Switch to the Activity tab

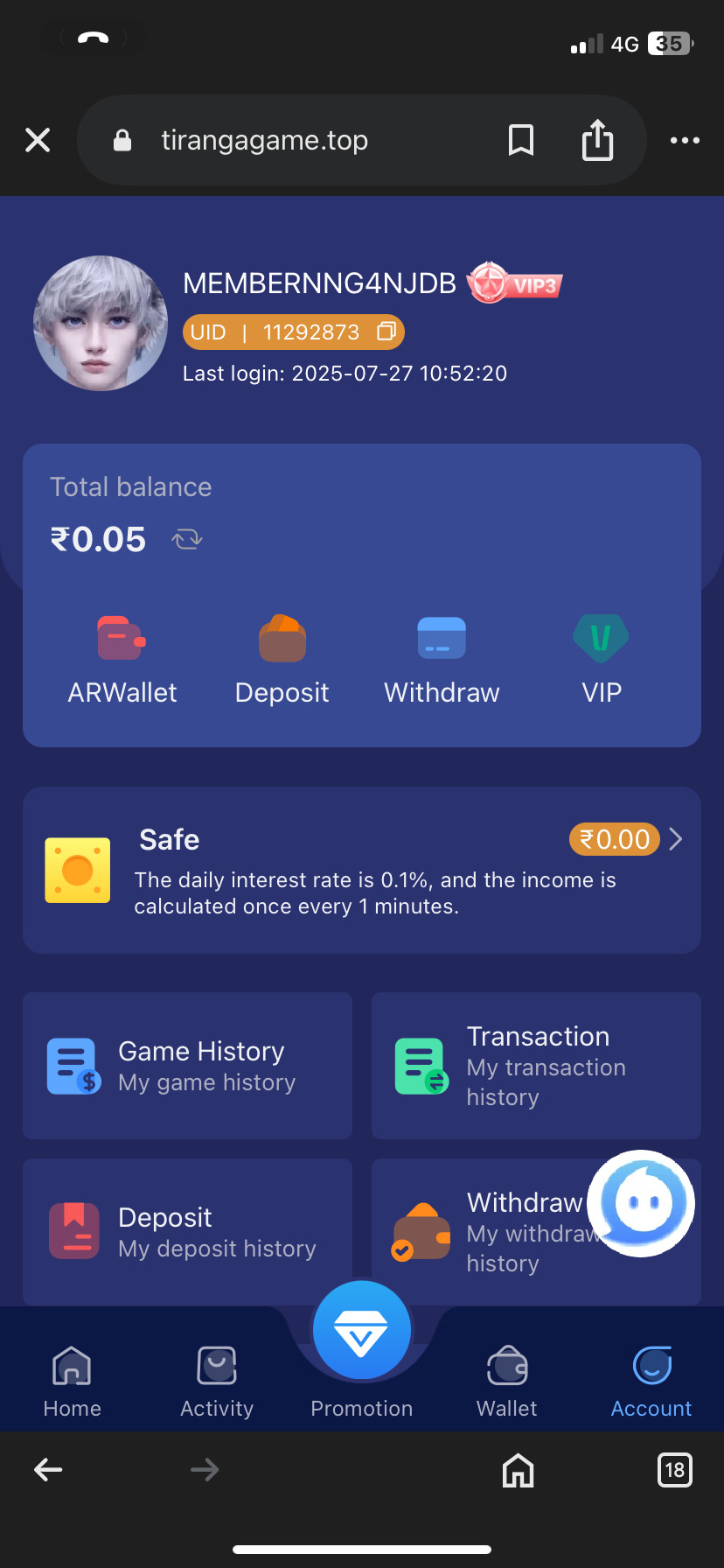[x=217, y=1382]
